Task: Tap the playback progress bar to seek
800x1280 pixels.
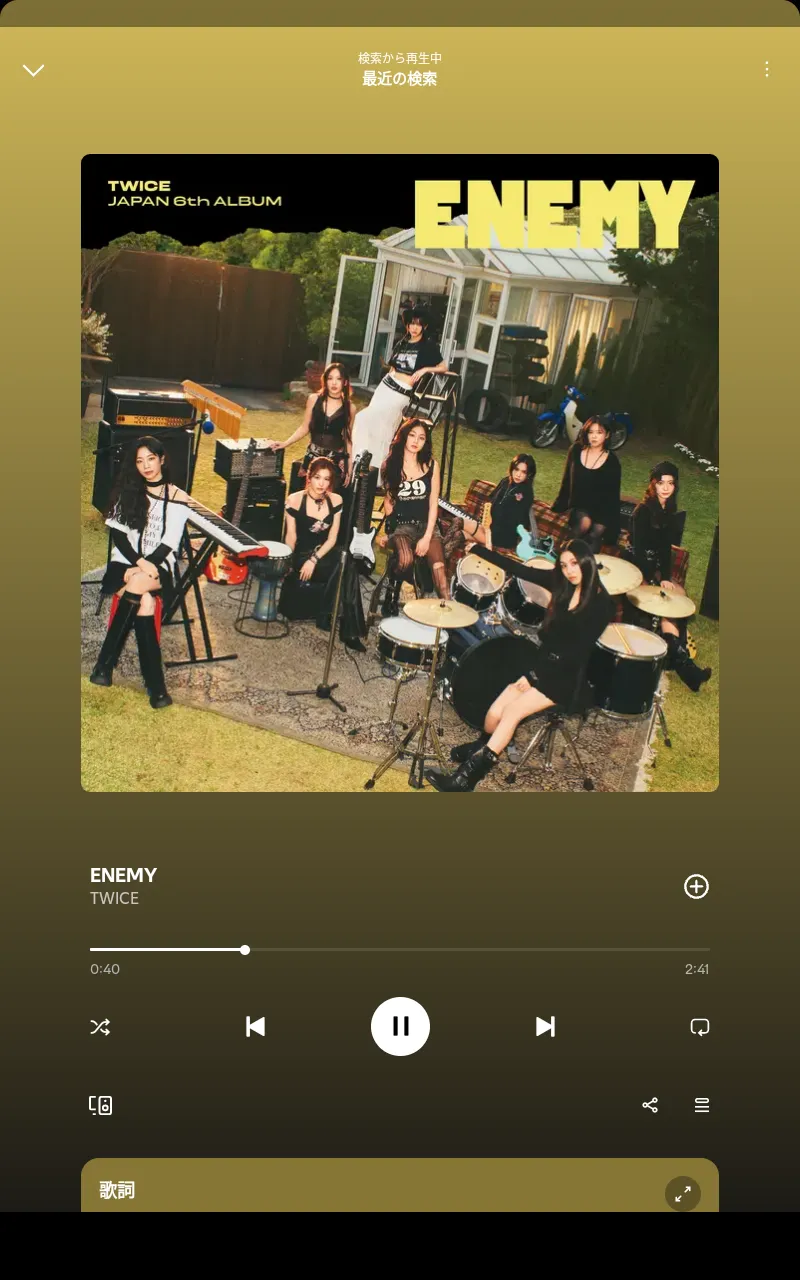Action: (x=400, y=949)
